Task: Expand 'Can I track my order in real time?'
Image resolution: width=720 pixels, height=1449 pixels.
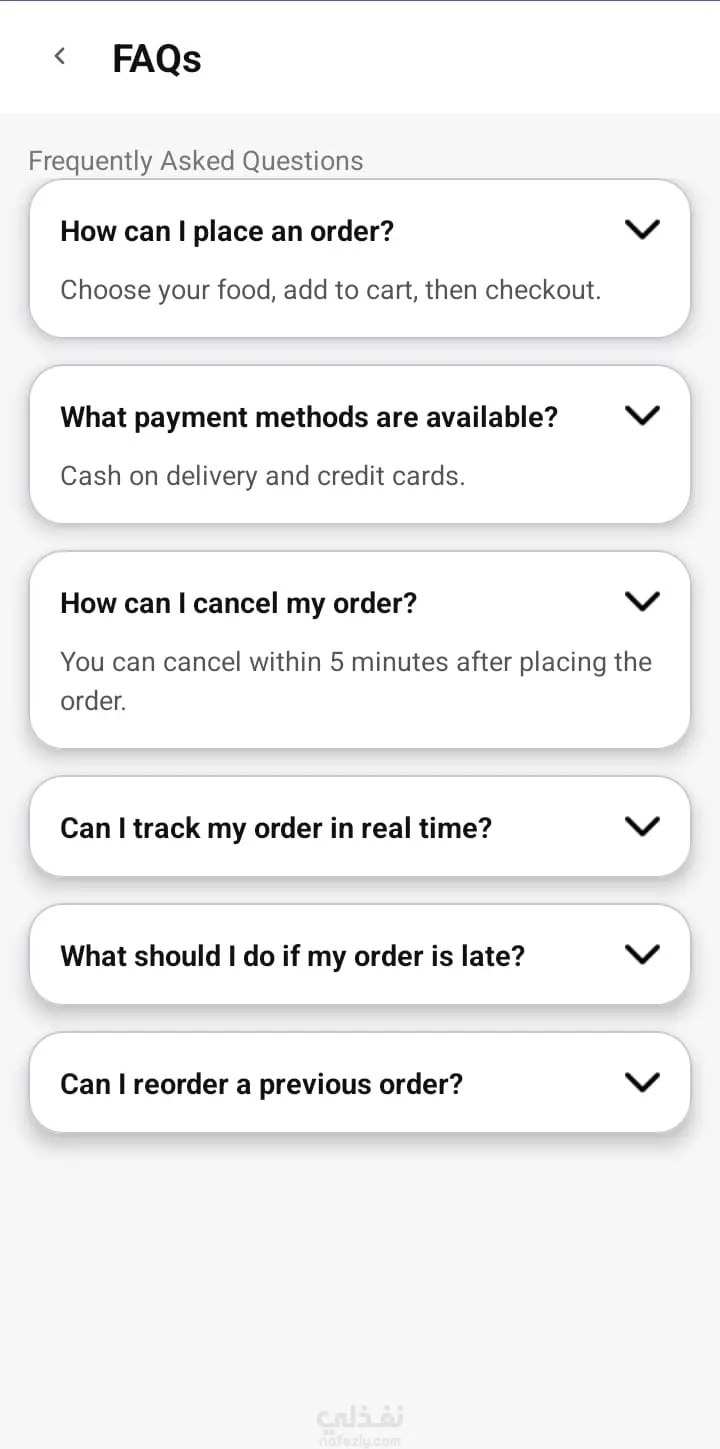Action: [641, 826]
